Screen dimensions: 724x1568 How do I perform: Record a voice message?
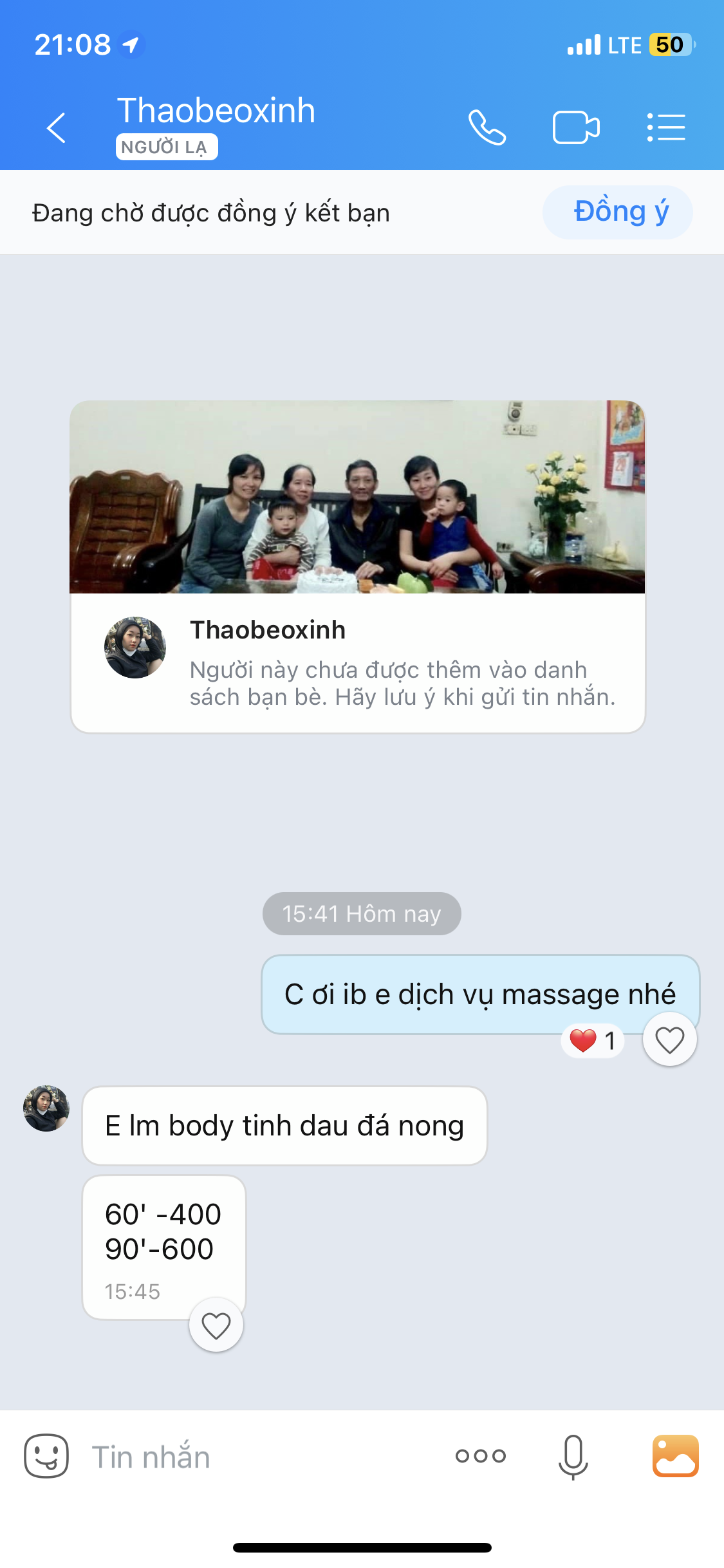573,1456
